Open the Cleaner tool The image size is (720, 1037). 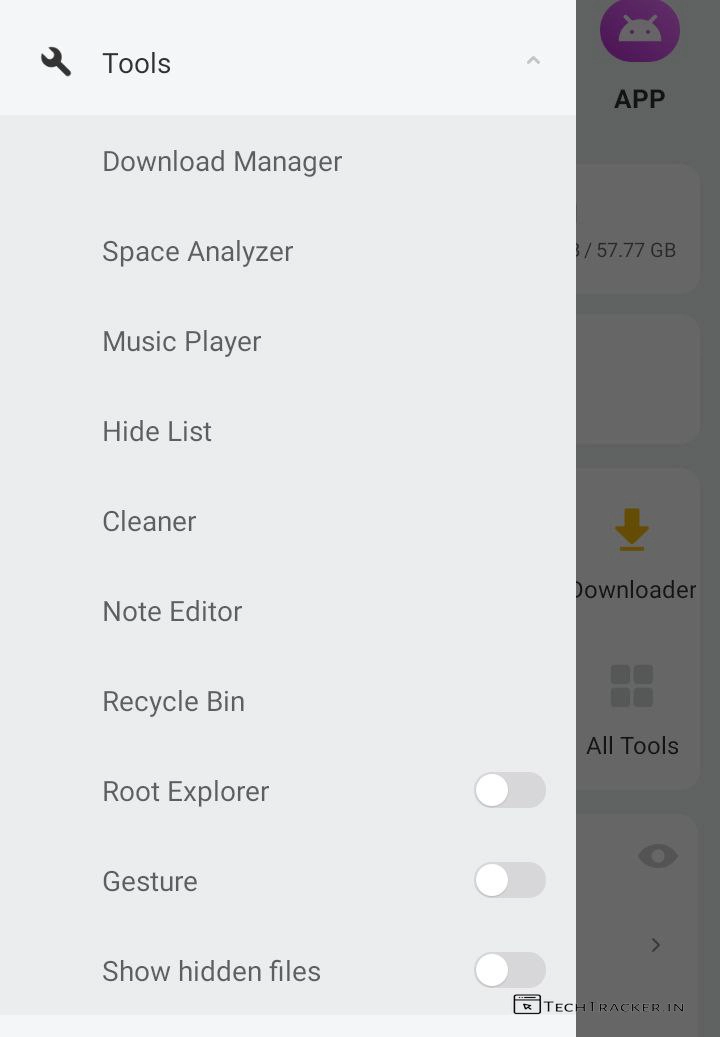coord(149,522)
